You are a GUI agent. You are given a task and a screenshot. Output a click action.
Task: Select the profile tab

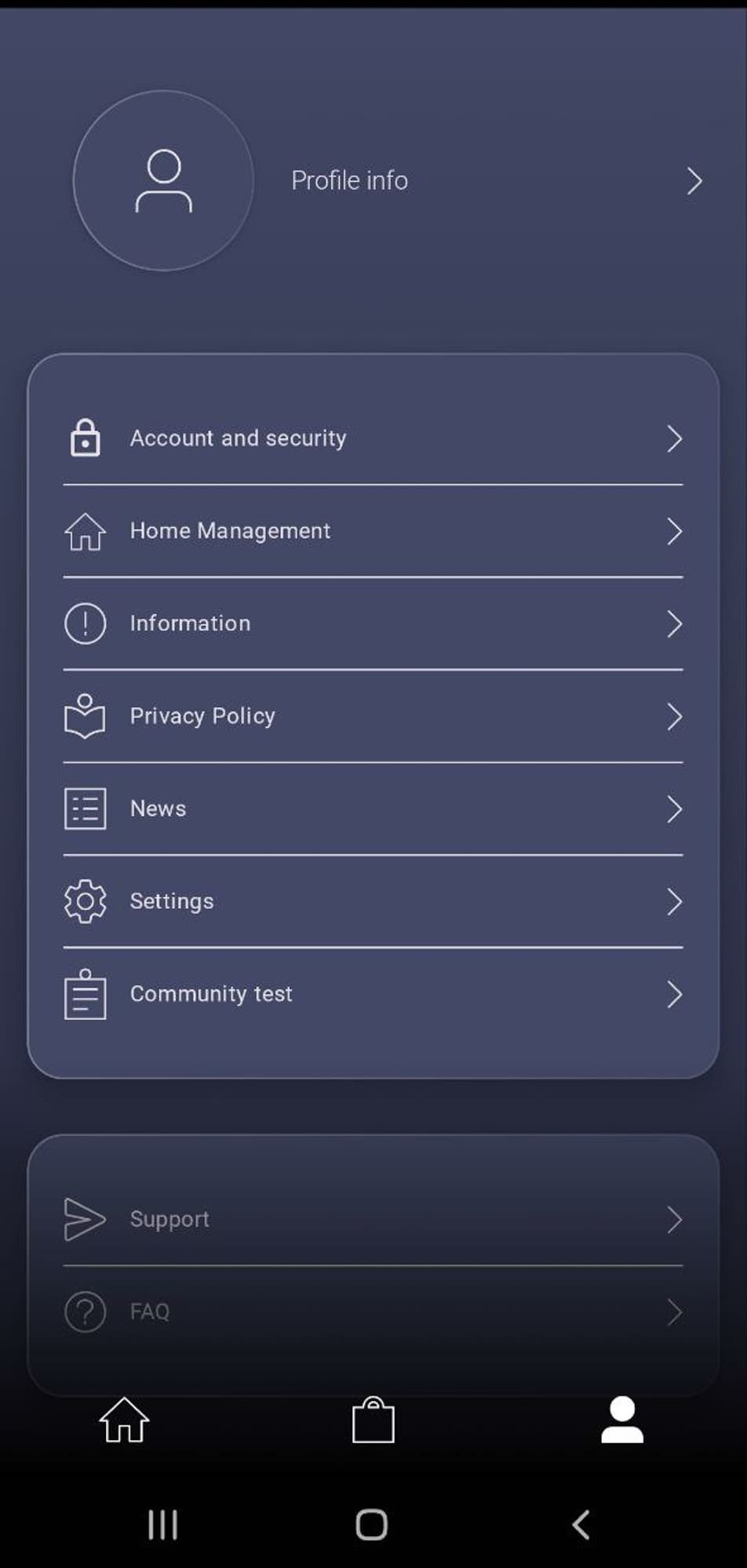(622, 1420)
